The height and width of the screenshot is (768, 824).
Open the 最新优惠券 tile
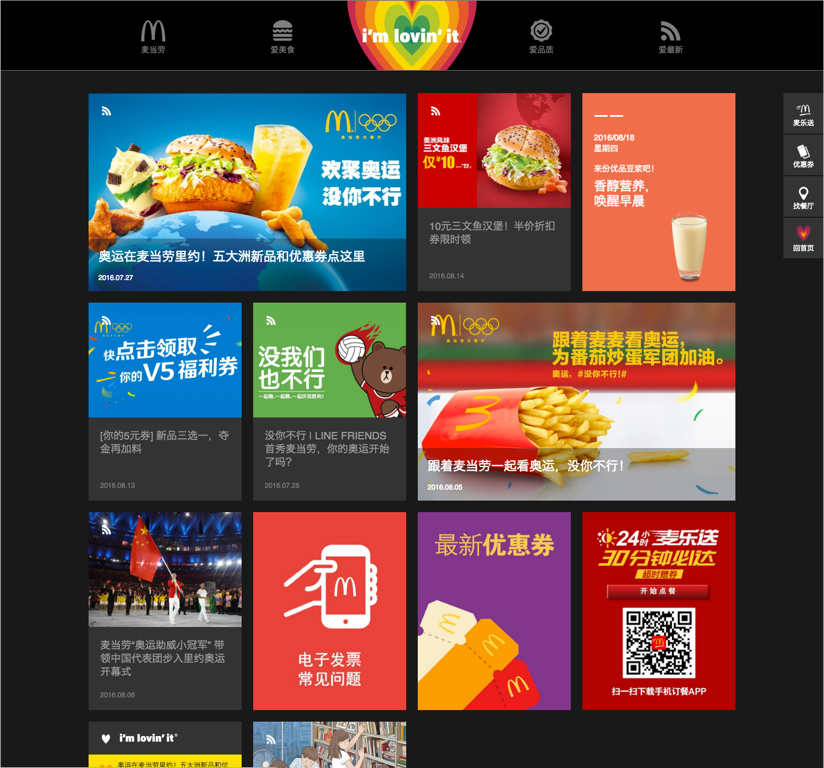[x=494, y=611]
